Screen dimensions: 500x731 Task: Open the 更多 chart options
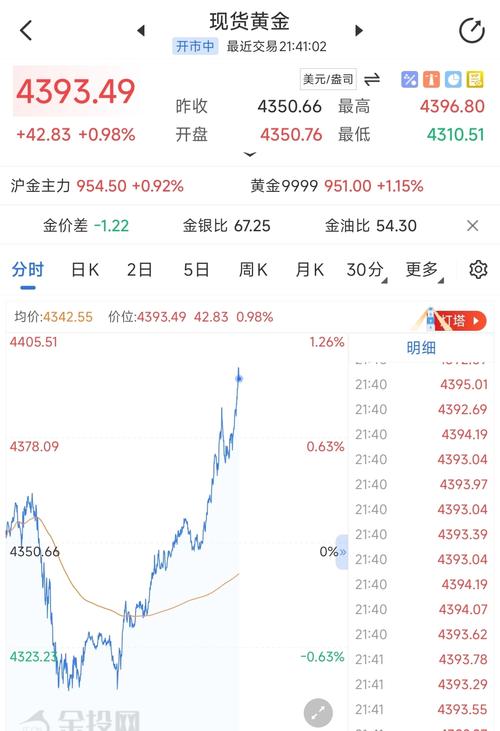(x=425, y=270)
